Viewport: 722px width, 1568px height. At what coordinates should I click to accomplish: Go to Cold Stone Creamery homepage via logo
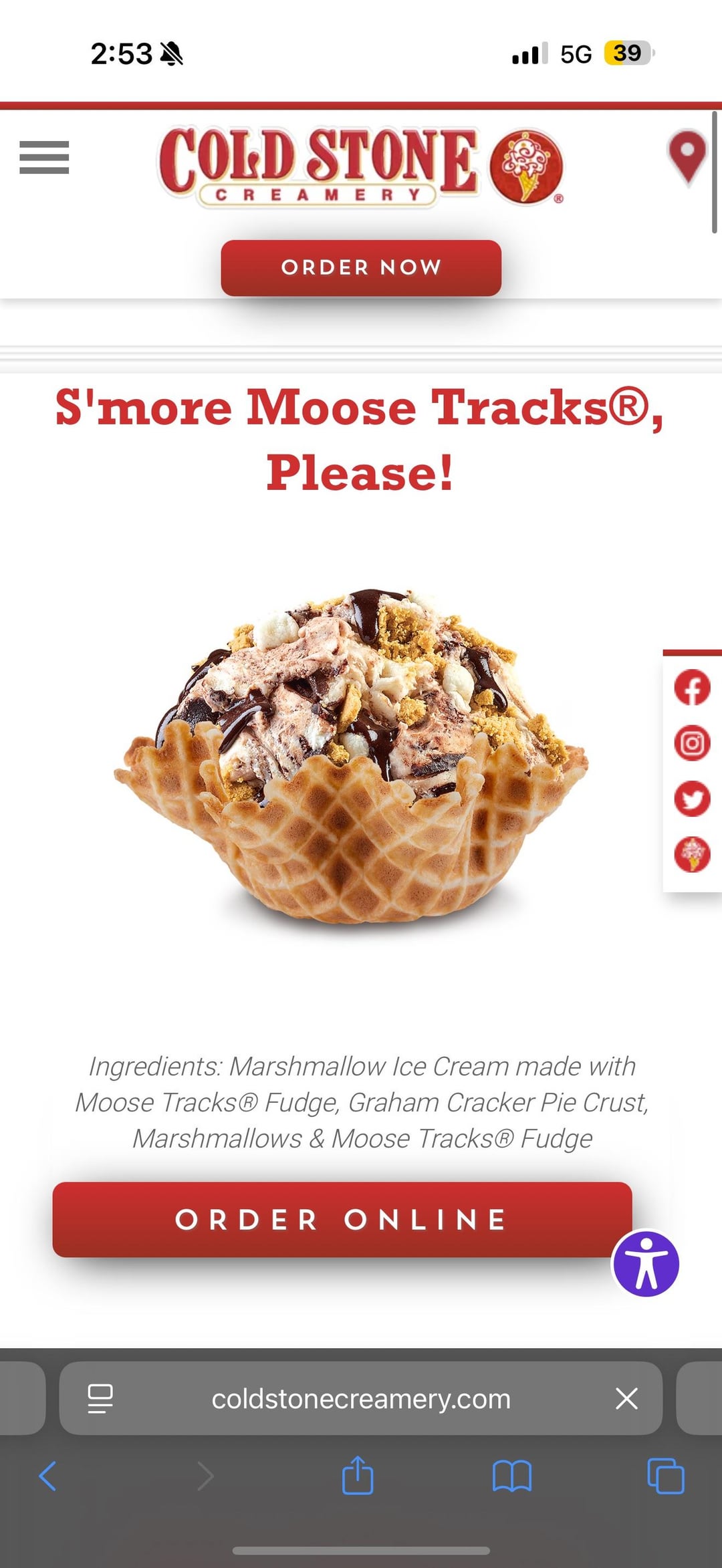361,166
